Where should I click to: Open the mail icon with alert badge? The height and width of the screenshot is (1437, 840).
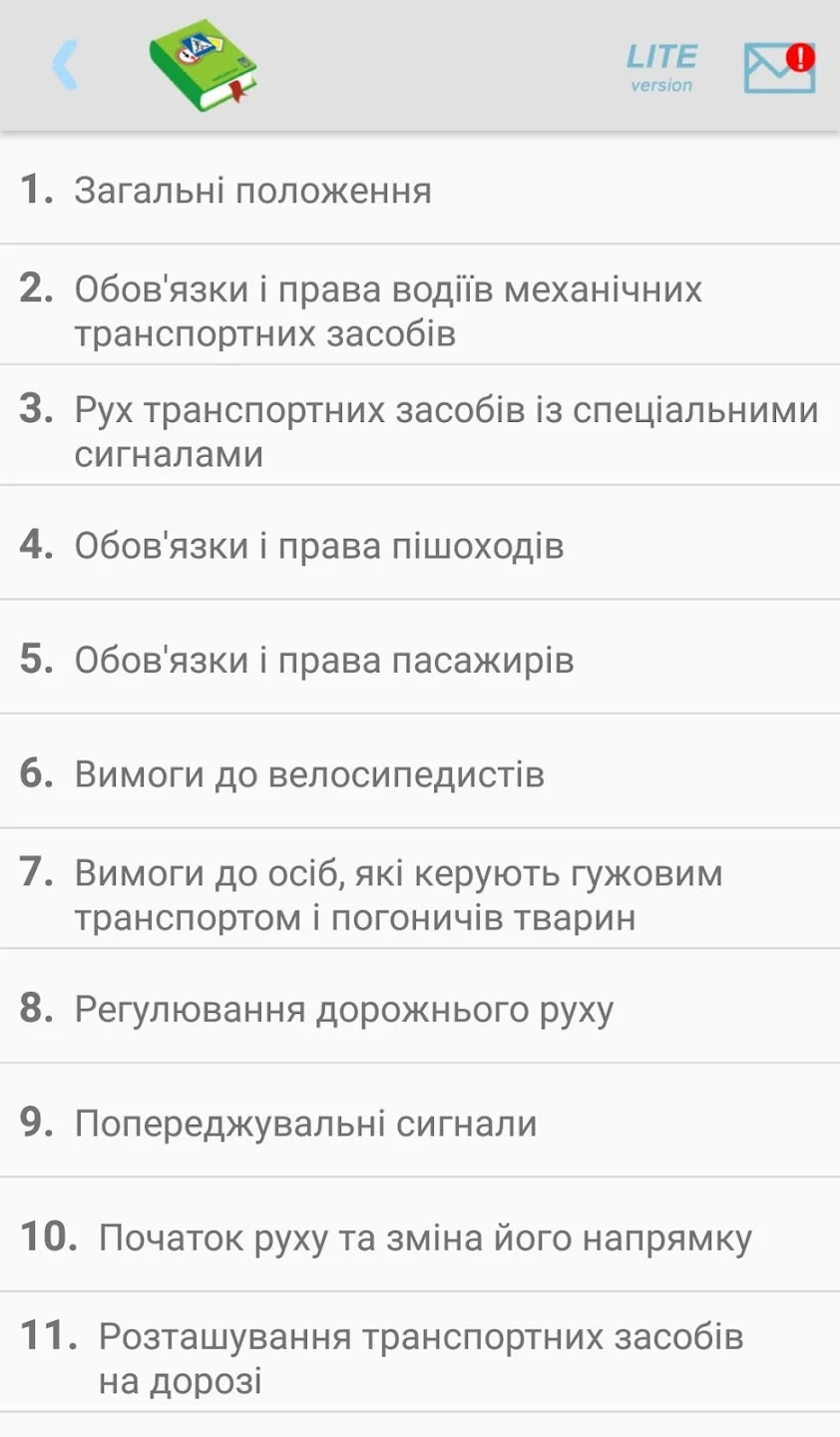click(780, 68)
